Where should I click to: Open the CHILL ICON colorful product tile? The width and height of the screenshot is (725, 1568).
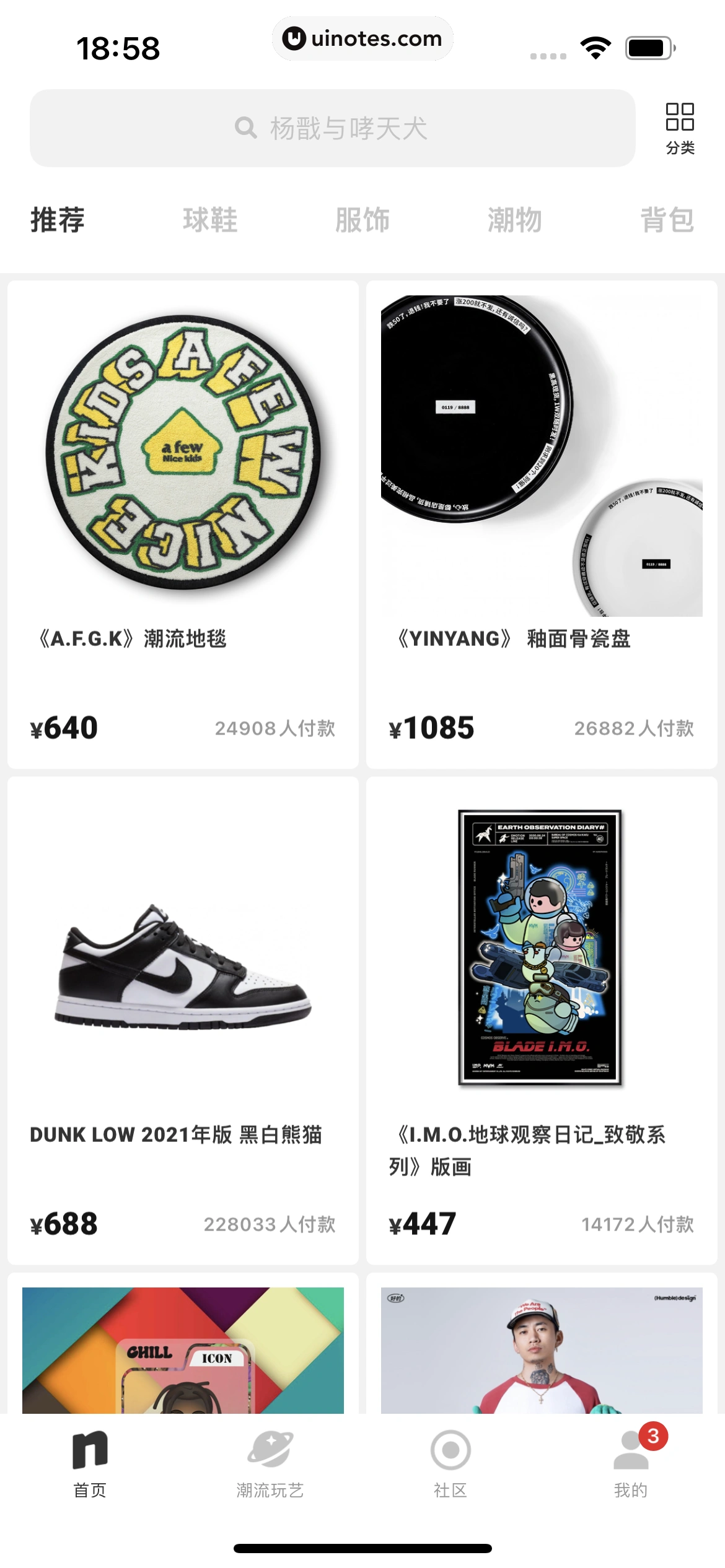pos(183,1350)
